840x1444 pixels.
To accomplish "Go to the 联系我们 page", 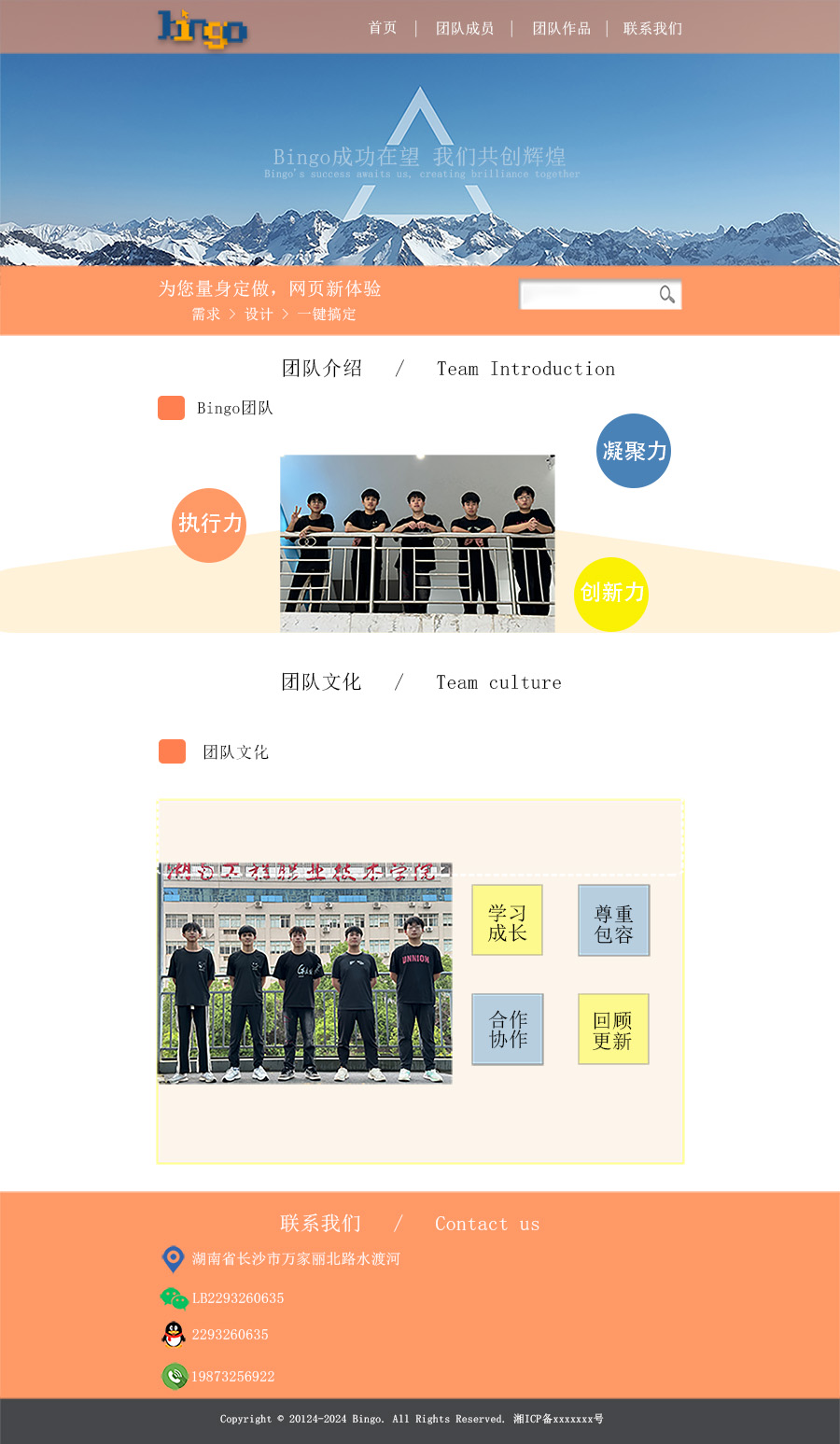I will pyautogui.click(x=652, y=28).
